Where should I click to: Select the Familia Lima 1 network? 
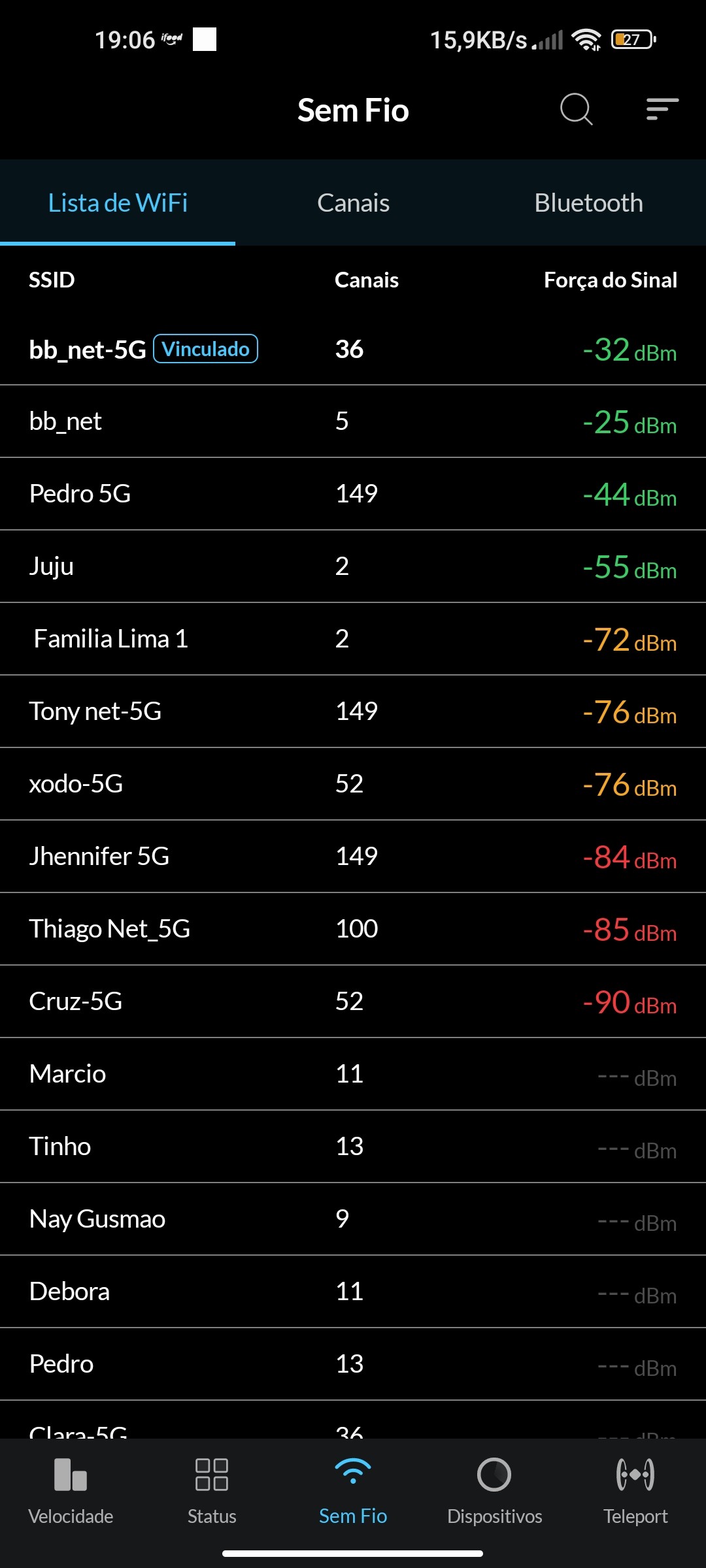coord(353,639)
